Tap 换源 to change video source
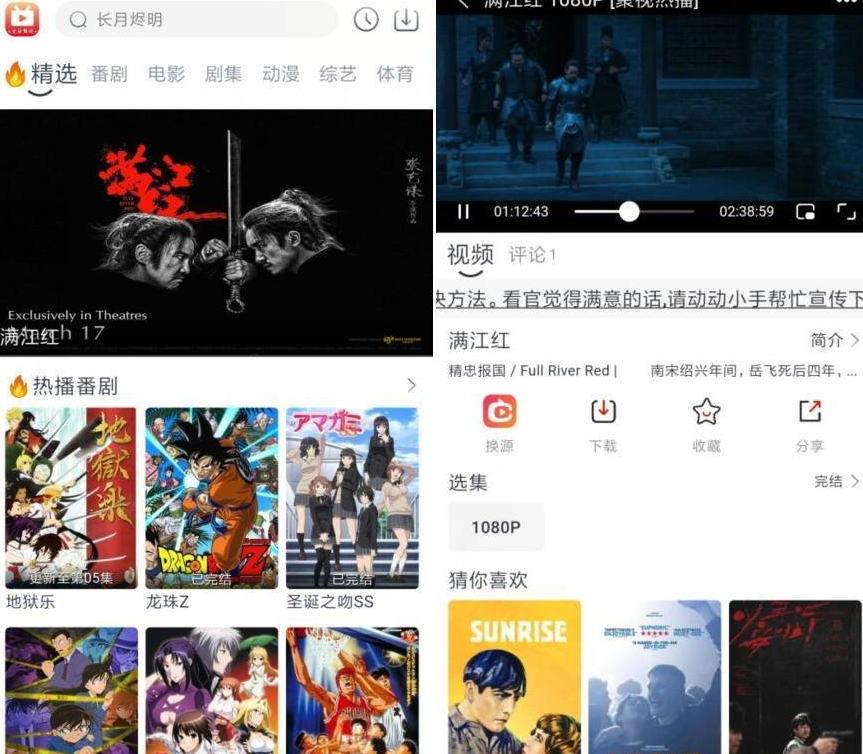 (499, 422)
